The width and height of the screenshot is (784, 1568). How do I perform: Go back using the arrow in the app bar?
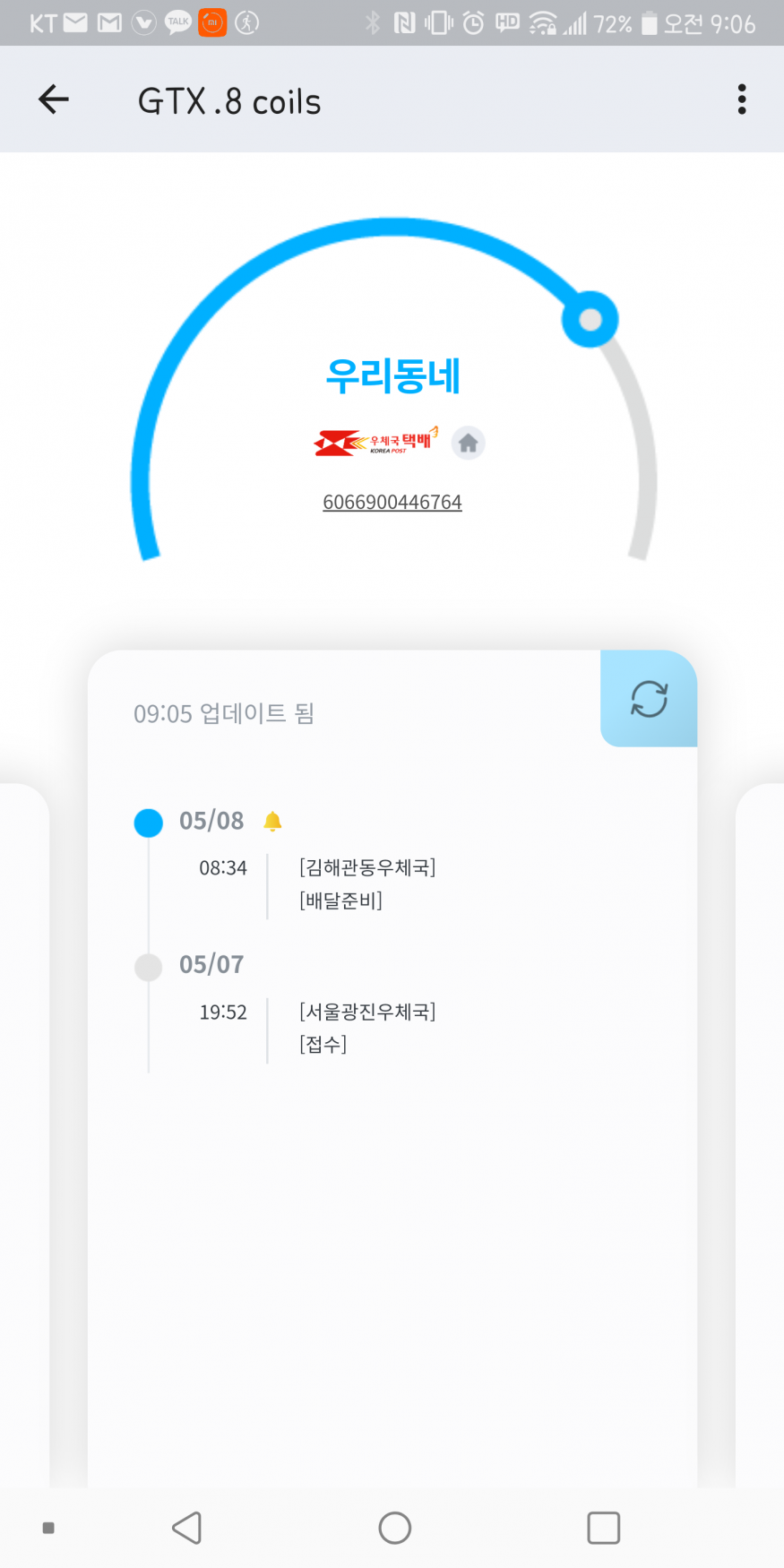(54, 99)
